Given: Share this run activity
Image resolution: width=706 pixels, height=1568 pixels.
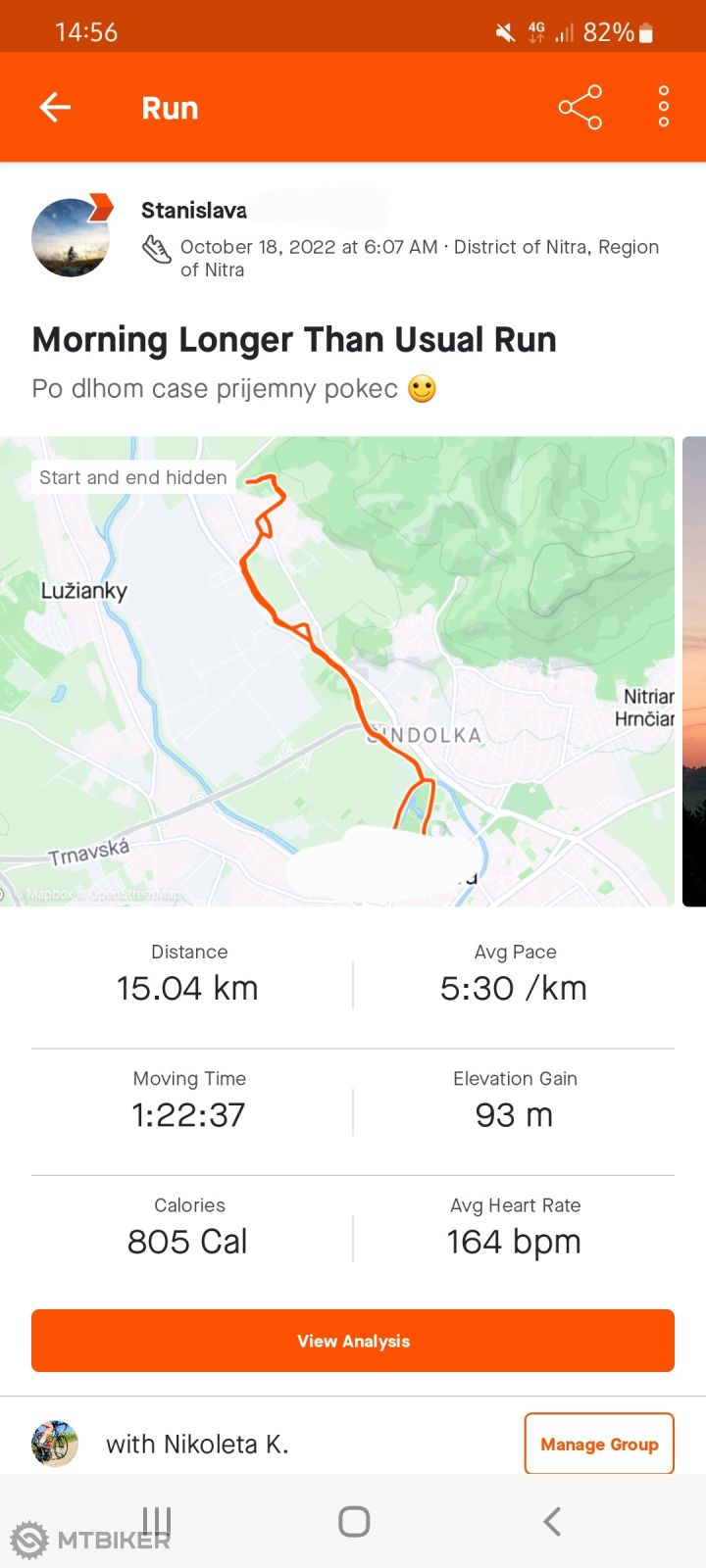Looking at the screenshot, I should click(x=580, y=107).
